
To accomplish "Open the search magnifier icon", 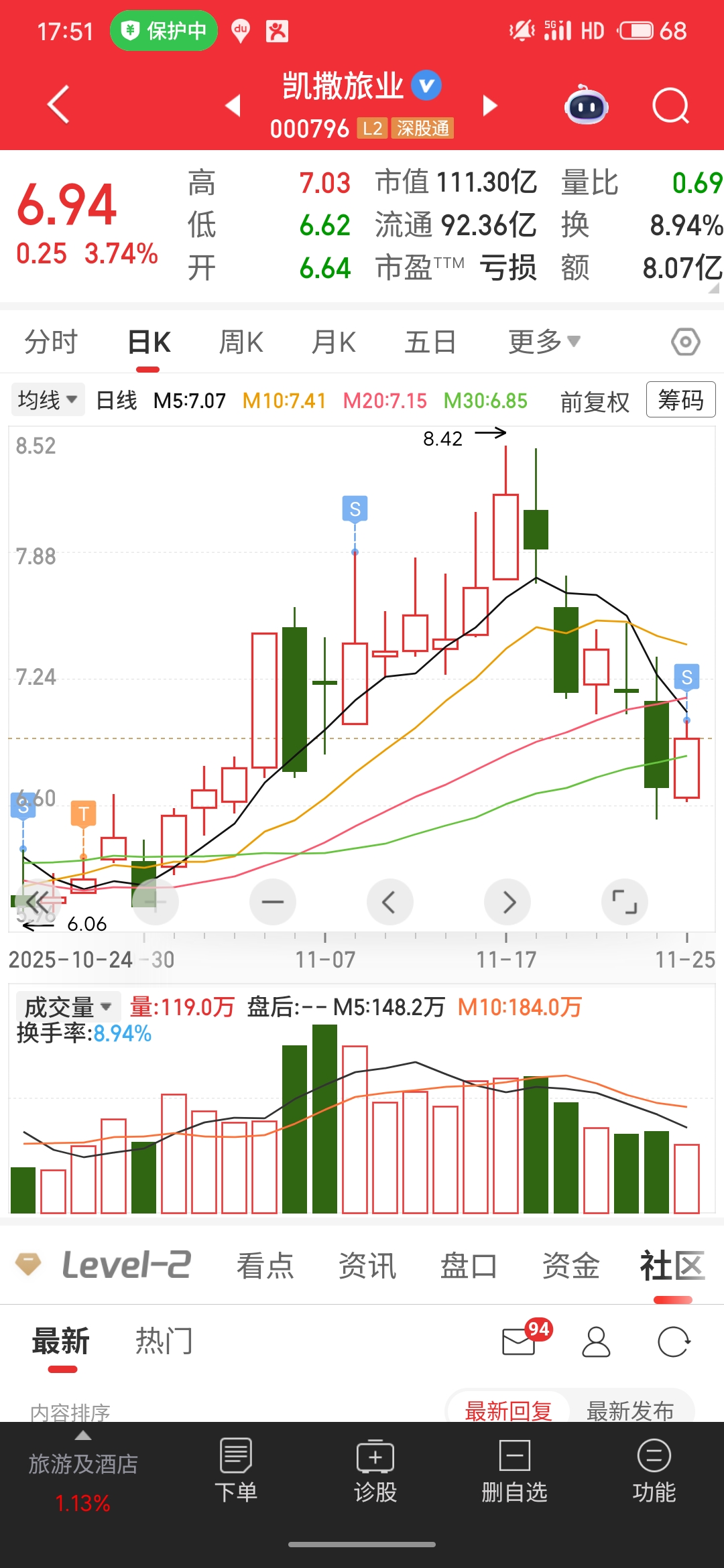I will [670, 106].
